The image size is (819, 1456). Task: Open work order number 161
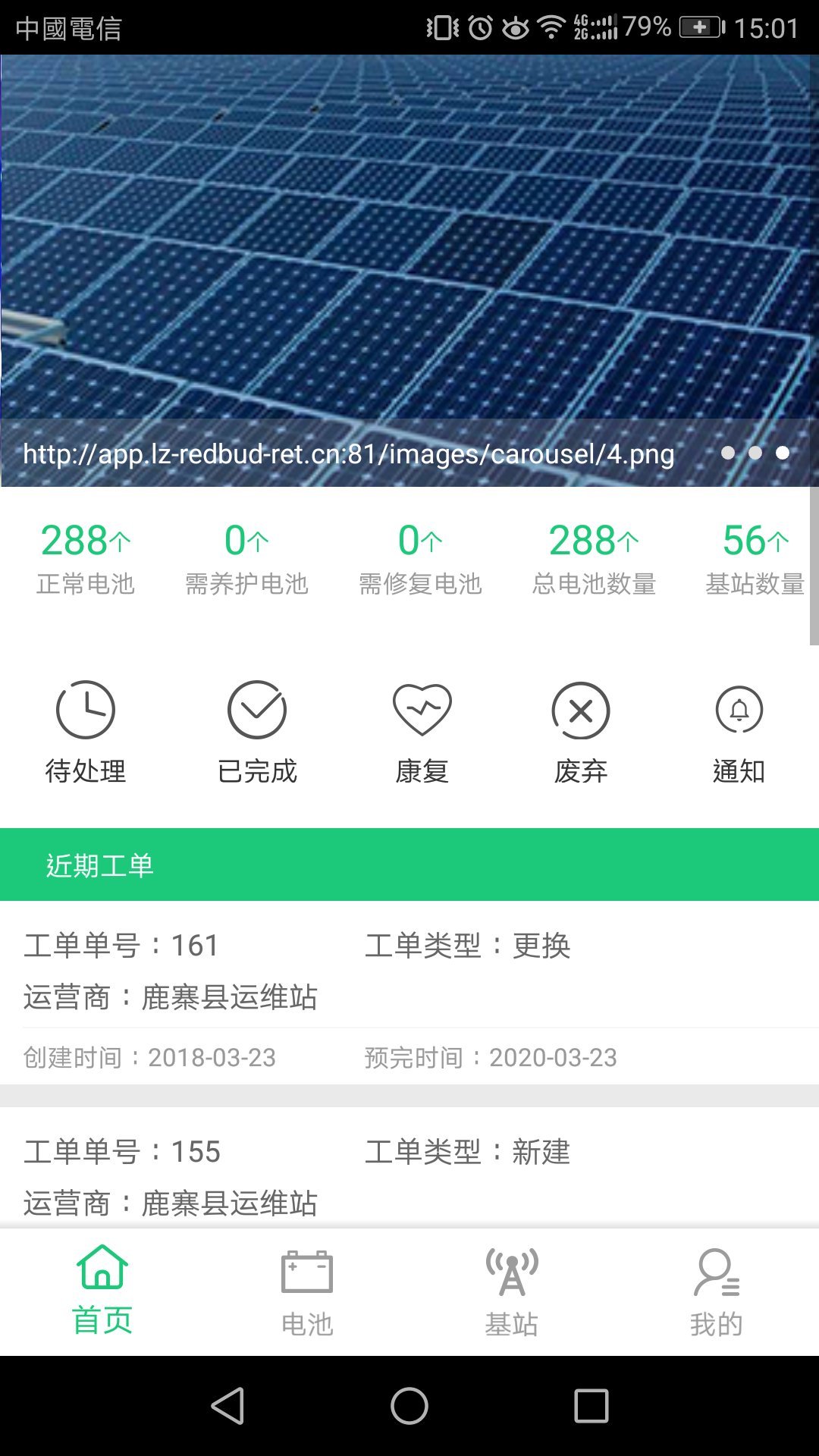point(409,992)
